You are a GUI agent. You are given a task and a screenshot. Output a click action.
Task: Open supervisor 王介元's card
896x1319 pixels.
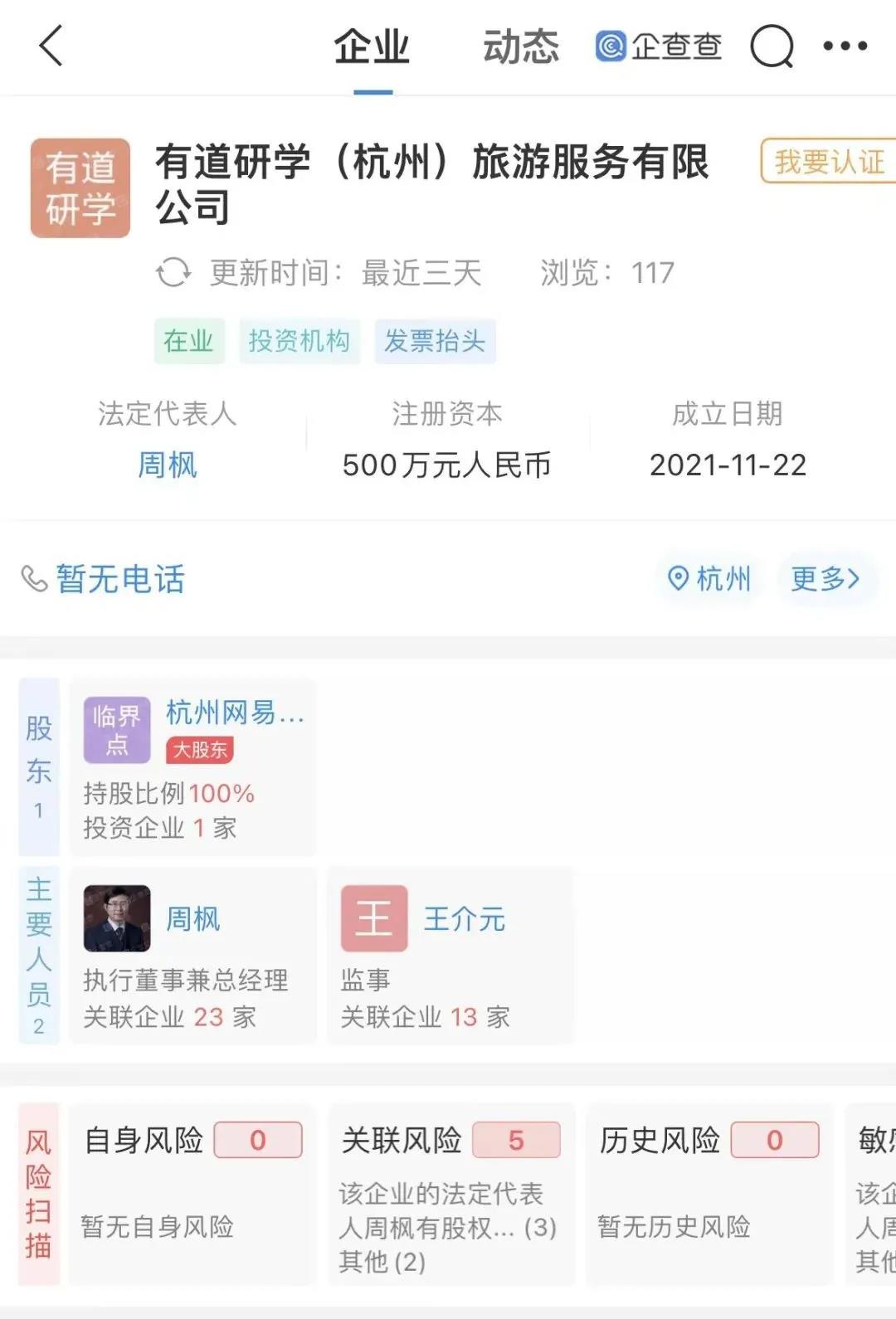pyautogui.click(x=450, y=956)
